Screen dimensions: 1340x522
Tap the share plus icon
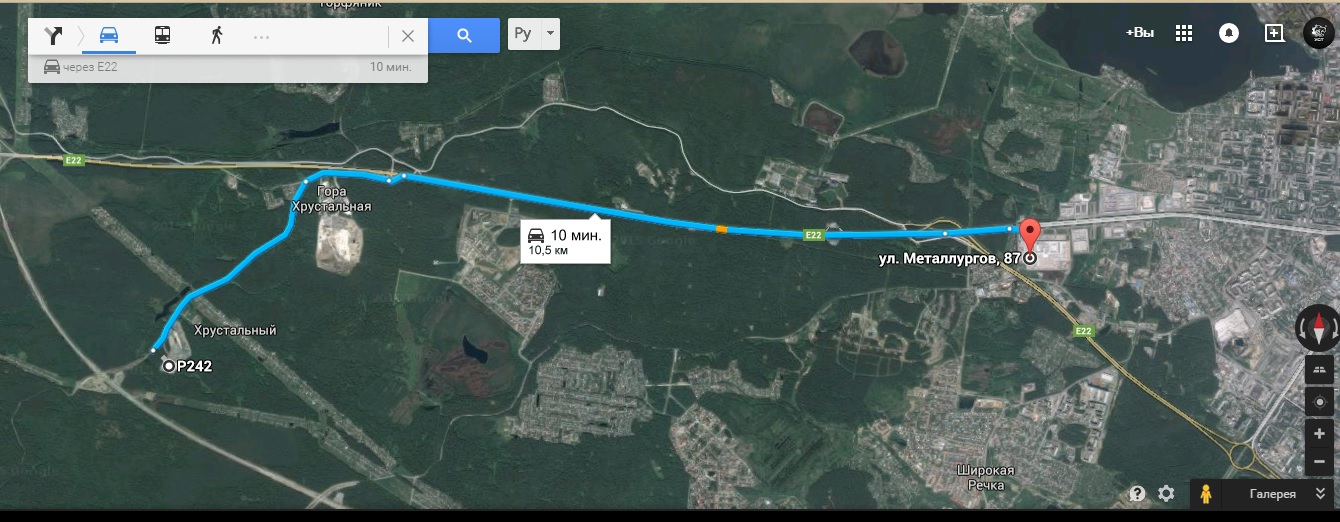1274,33
